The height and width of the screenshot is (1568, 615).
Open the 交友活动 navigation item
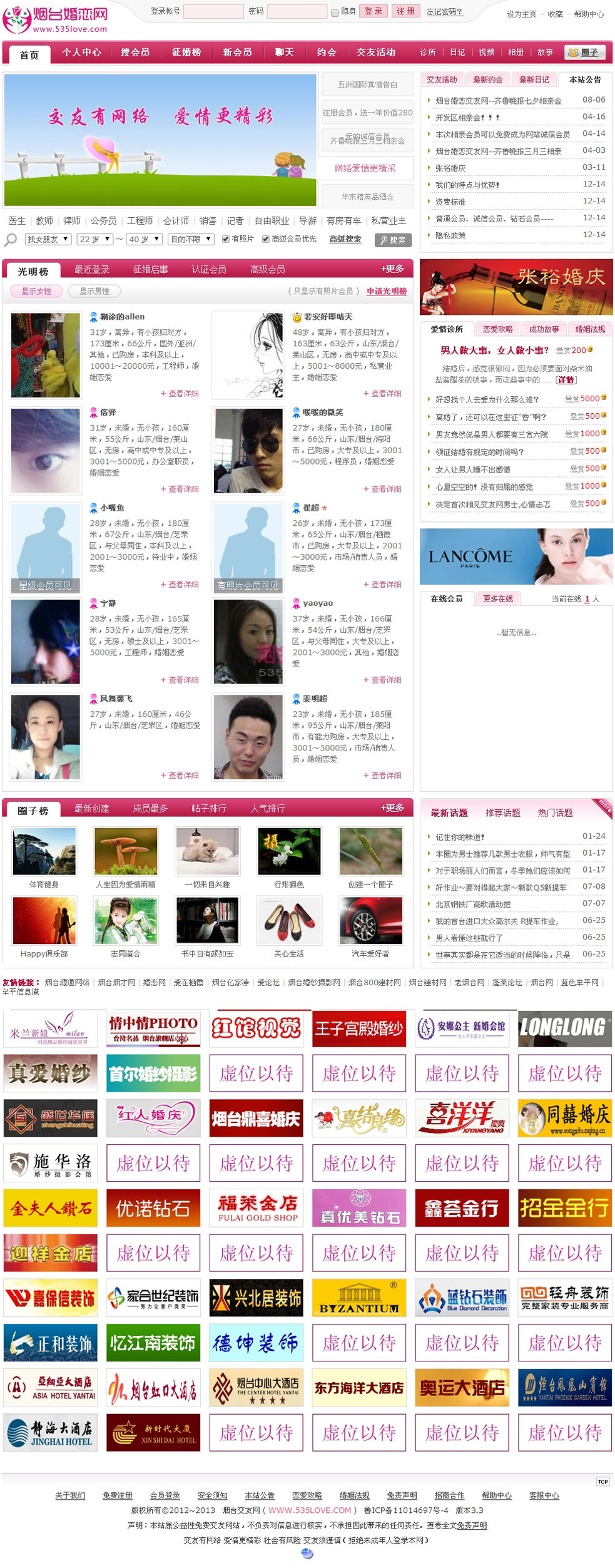375,53
